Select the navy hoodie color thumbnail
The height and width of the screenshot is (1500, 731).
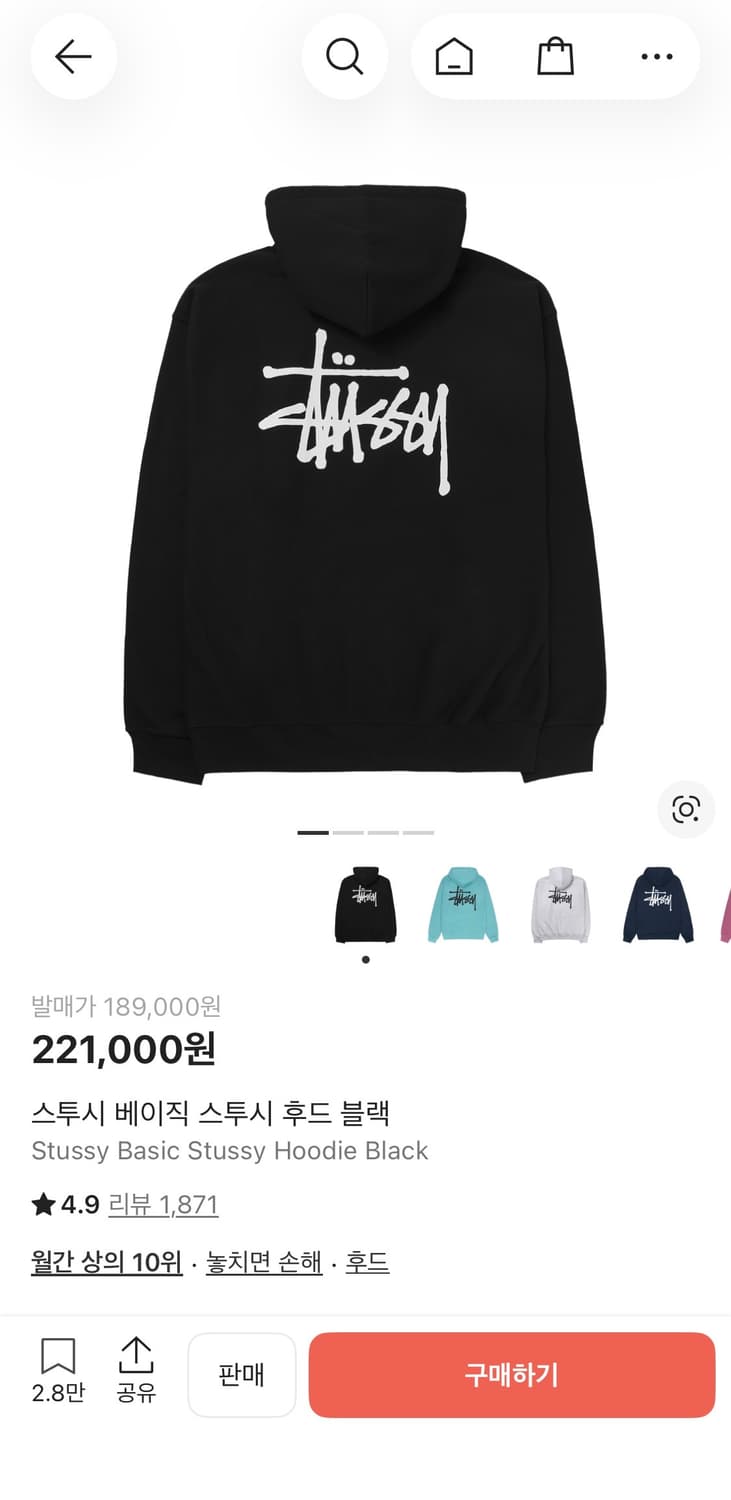coord(660,905)
